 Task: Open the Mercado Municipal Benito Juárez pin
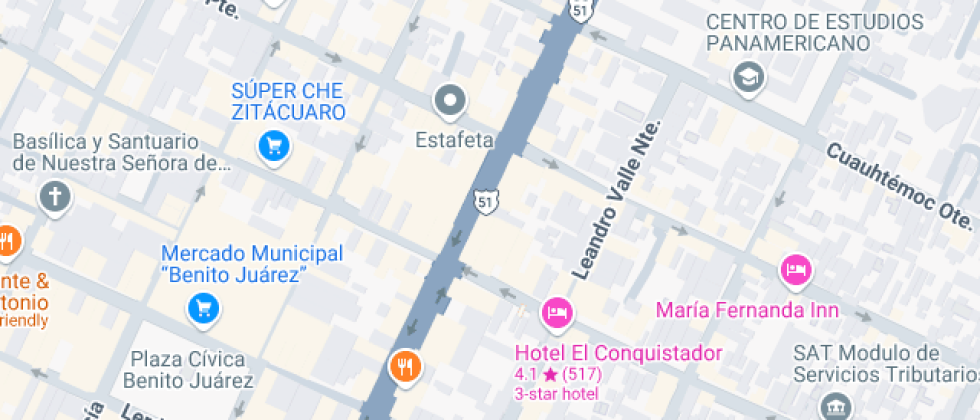[204, 307]
